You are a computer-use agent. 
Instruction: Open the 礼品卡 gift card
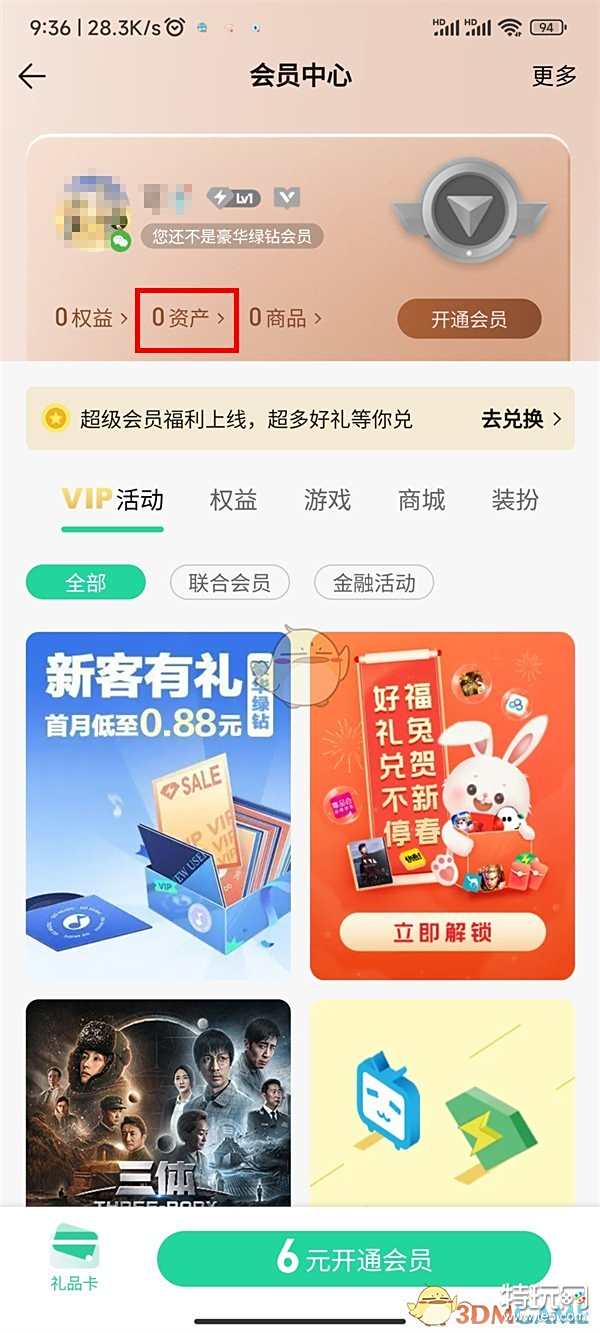[x=74, y=1257]
